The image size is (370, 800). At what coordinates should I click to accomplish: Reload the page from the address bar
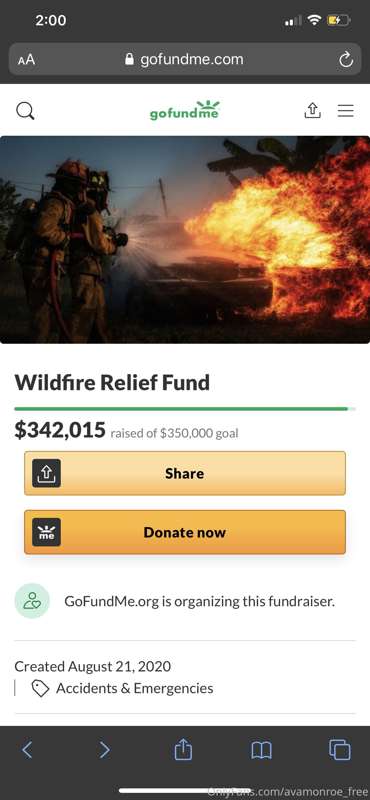click(x=346, y=60)
